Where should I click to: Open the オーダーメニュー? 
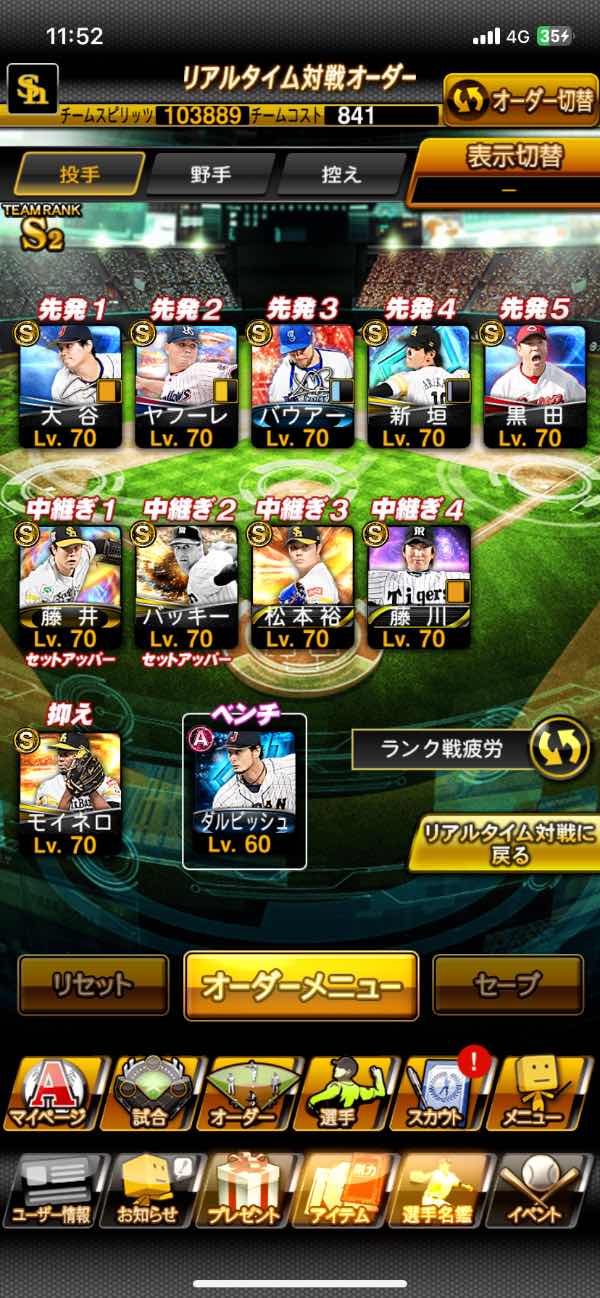(301, 986)
